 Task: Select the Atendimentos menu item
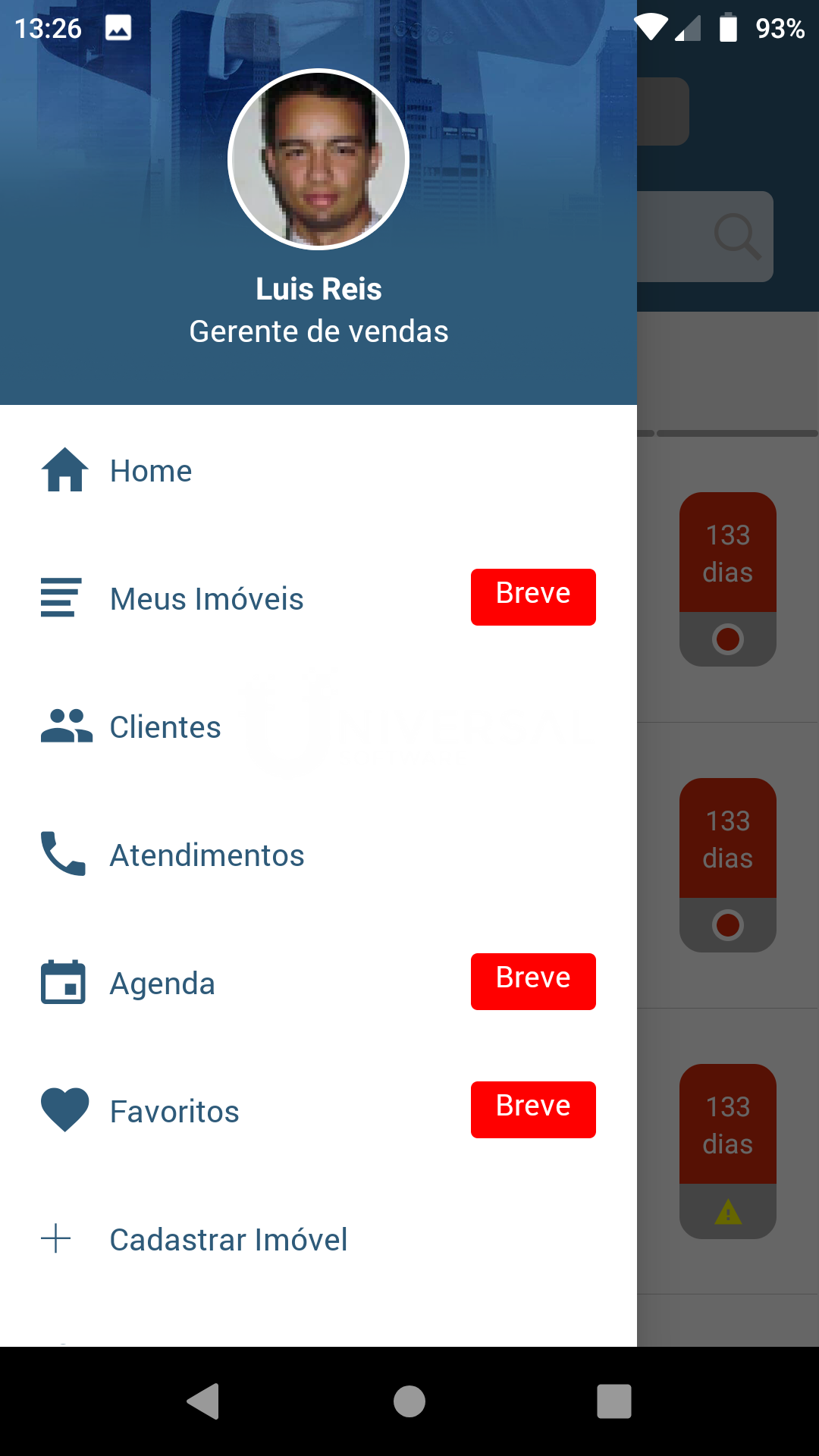click(x=207, y=855)
